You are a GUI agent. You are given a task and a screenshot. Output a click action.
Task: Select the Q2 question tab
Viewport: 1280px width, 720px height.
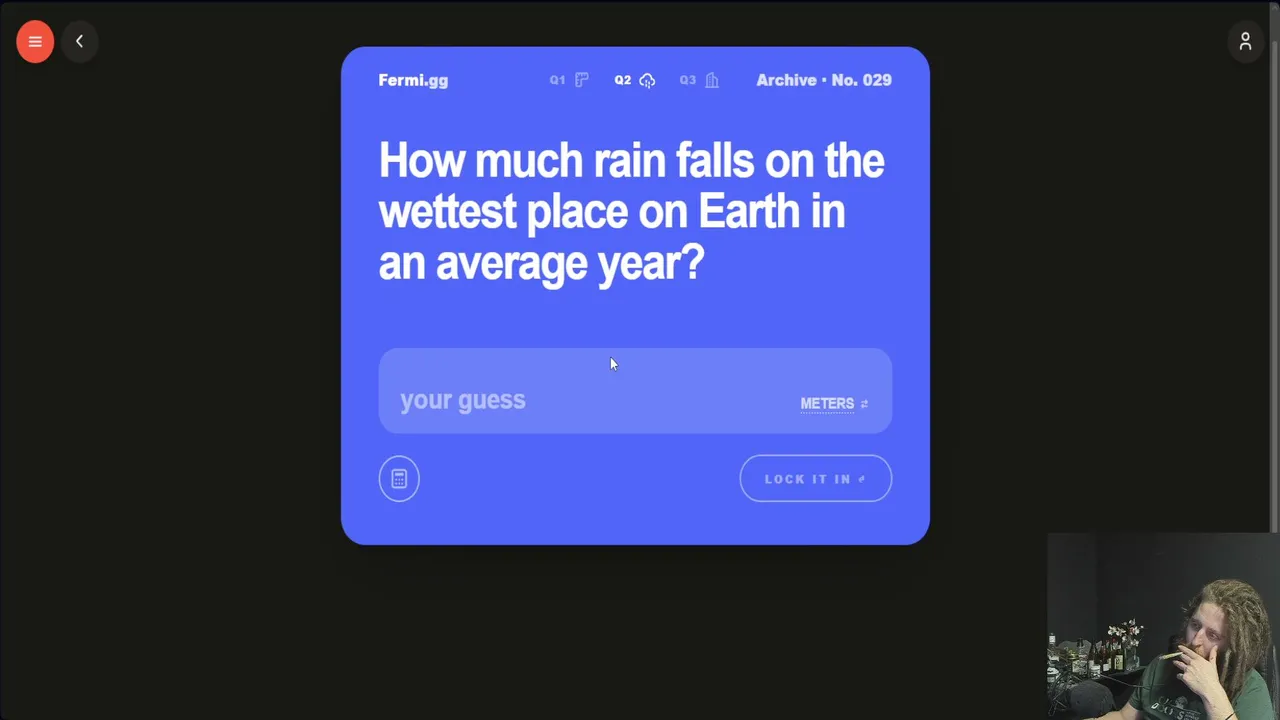coord(634,80)
